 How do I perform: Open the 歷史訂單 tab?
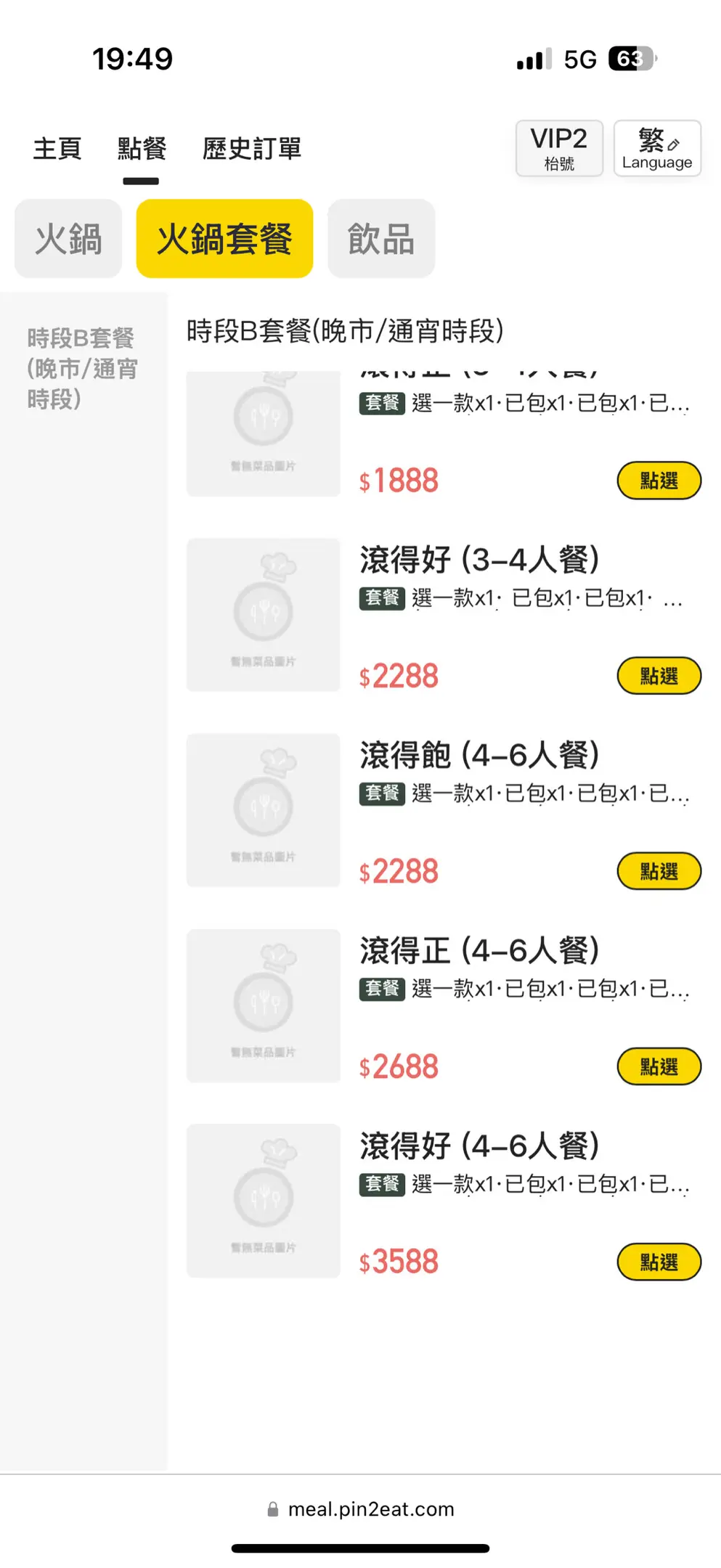(x=251, y=149)
